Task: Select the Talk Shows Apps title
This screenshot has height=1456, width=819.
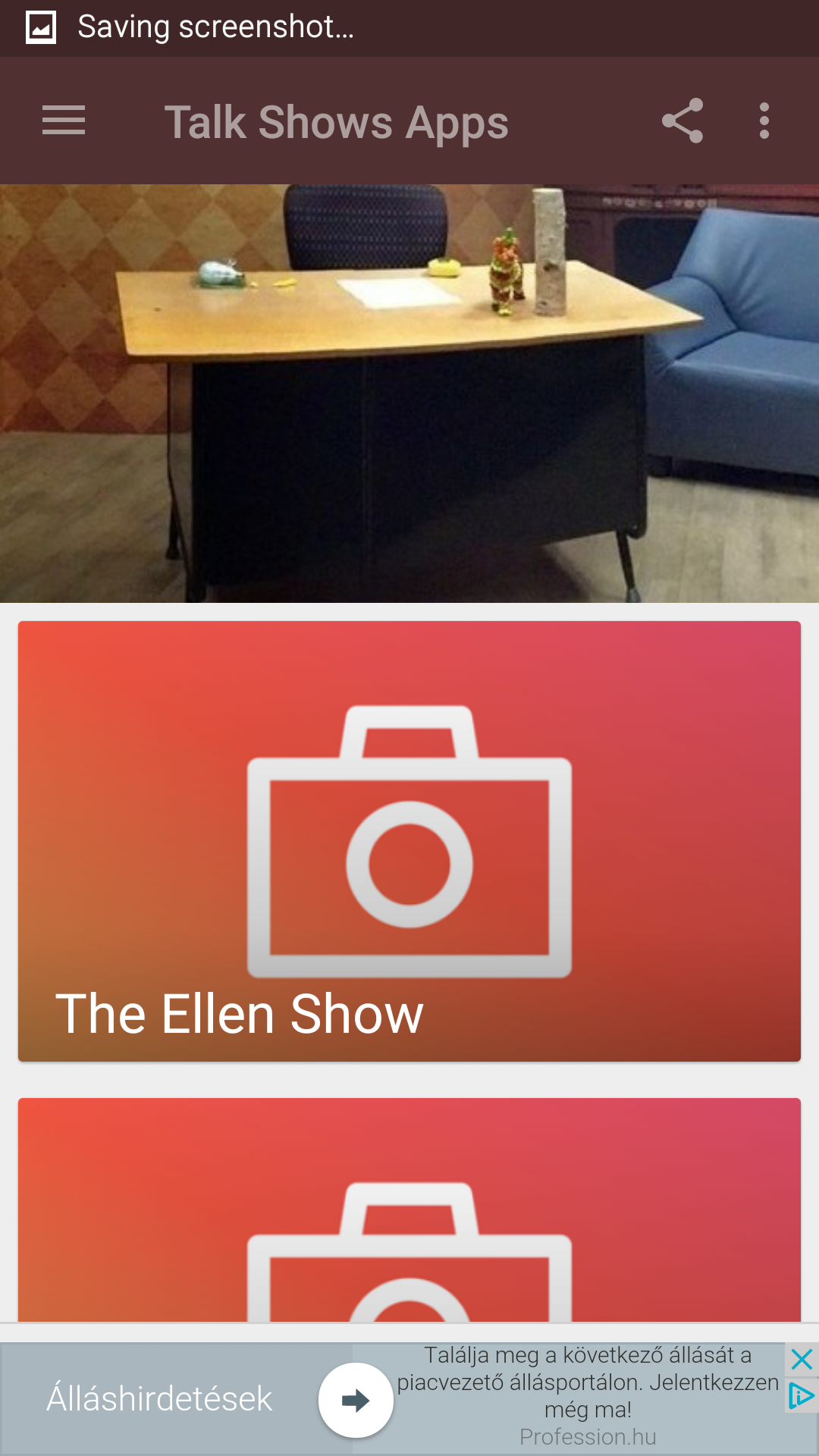Action: click(x=336, y=121)
